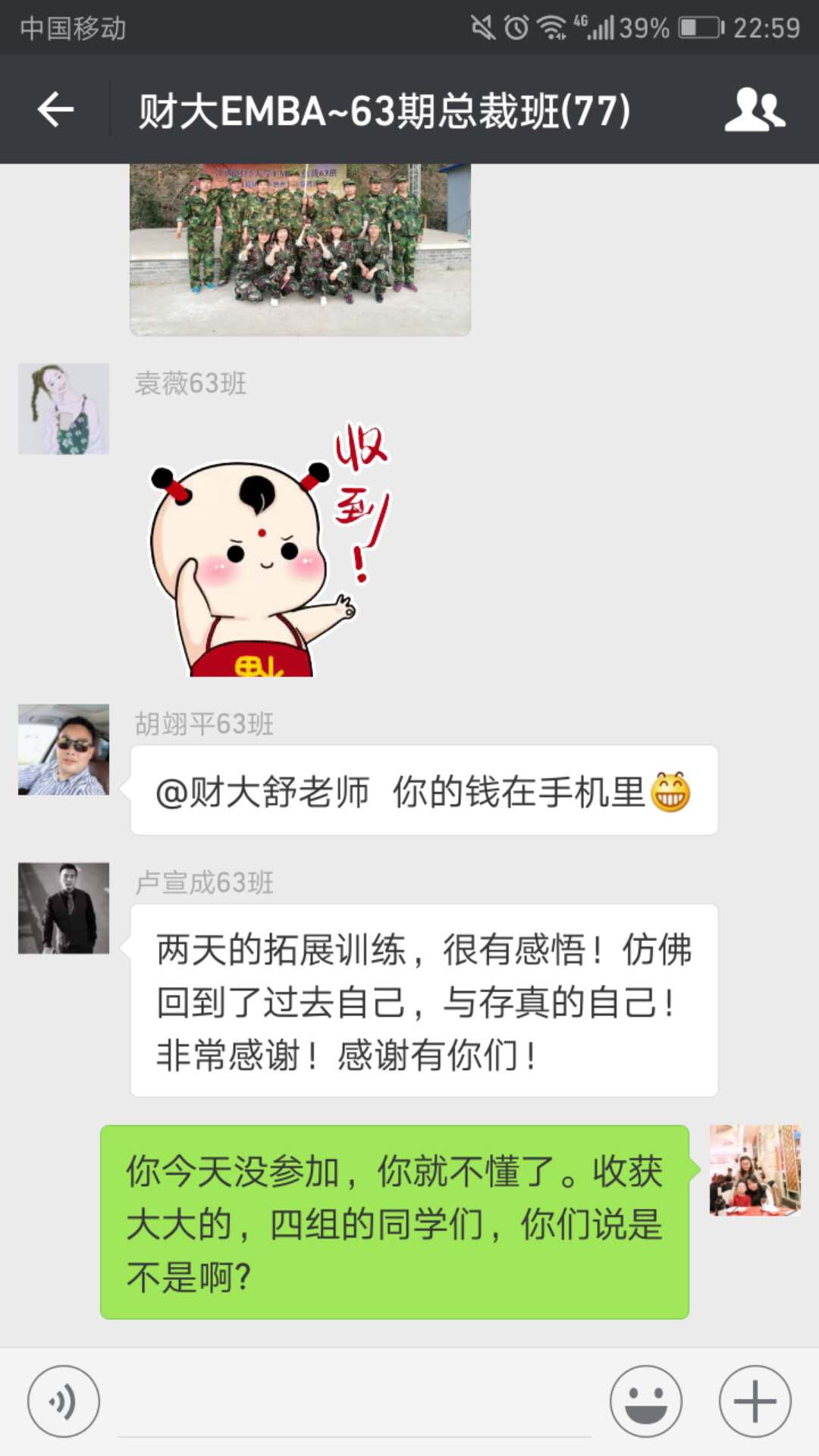Open the group photo of uniformed people
Viewport: 819px width, 1456px height.
tap(300, 249)
